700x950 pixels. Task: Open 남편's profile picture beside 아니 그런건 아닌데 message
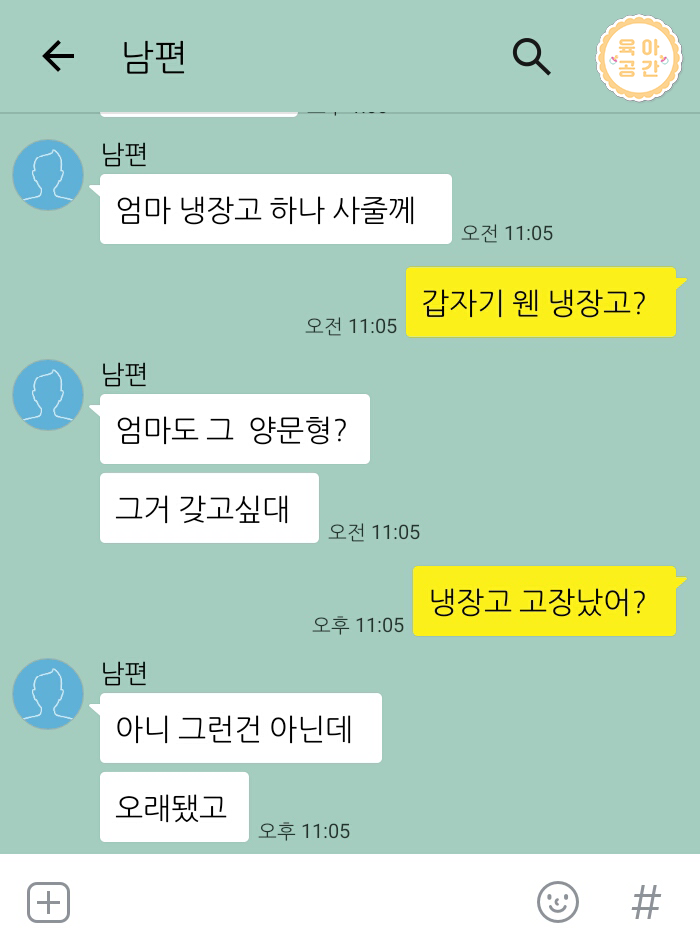pos(48,694)
